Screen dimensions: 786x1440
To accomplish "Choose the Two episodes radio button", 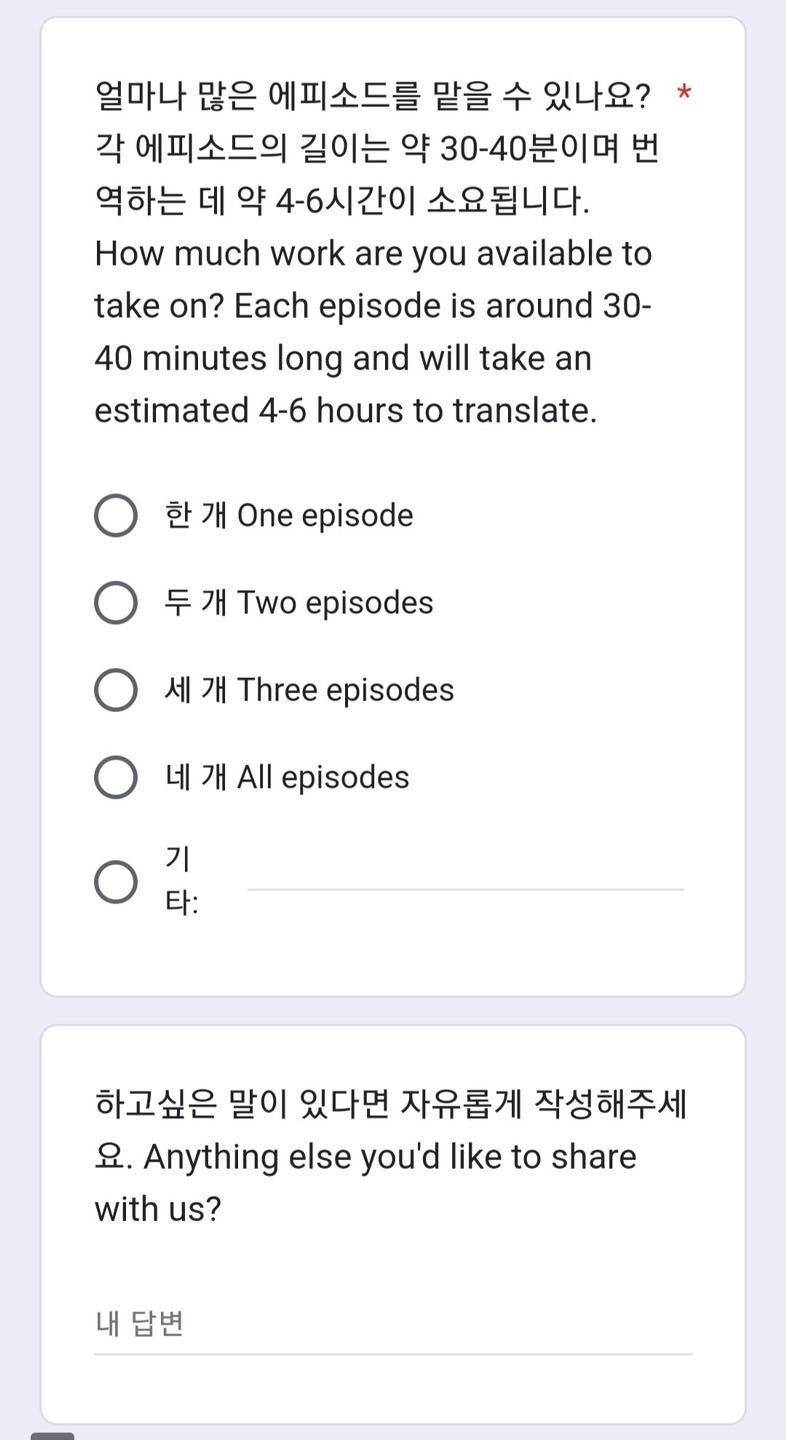I will click(x=116, y=603).
